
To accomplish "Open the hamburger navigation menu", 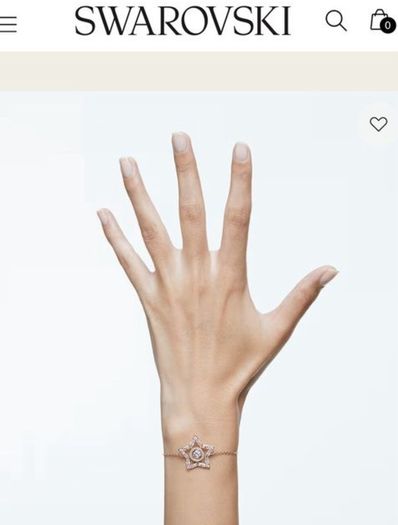I will (x=8, y=24).
